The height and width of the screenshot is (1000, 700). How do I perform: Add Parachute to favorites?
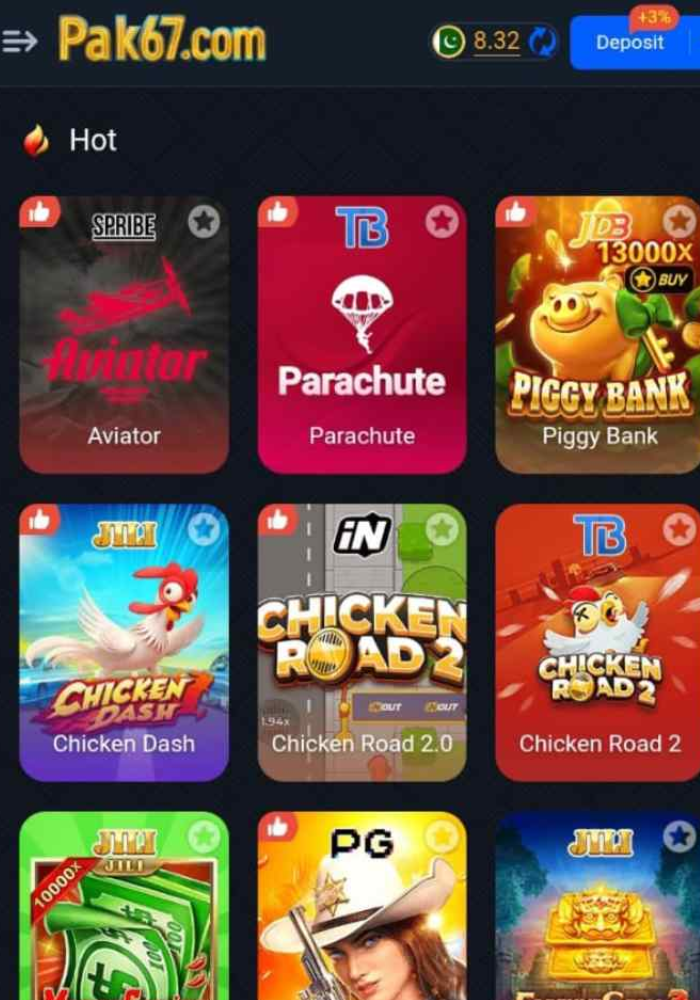(441, 221)
